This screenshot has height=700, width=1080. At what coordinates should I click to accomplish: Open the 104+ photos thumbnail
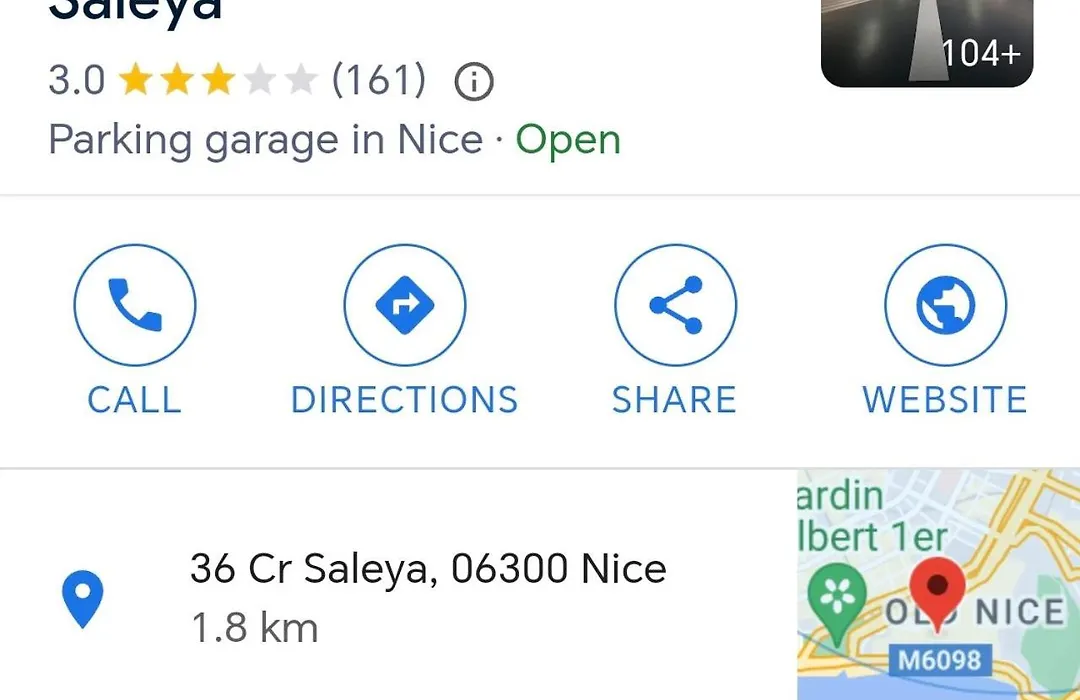click(926, 42)
